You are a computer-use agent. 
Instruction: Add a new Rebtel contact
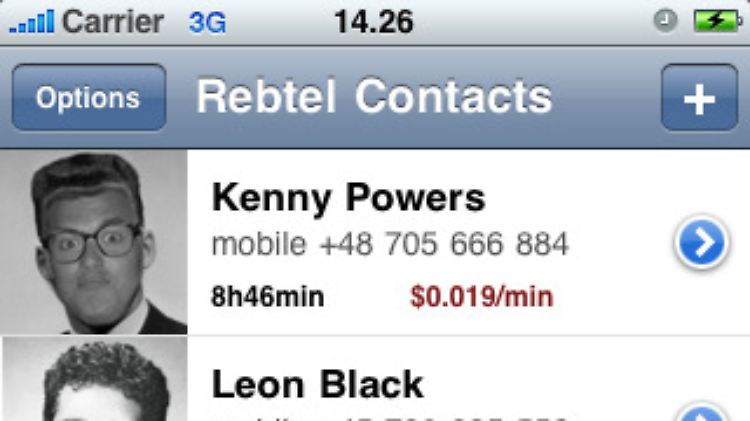click(x=699, y=98)
